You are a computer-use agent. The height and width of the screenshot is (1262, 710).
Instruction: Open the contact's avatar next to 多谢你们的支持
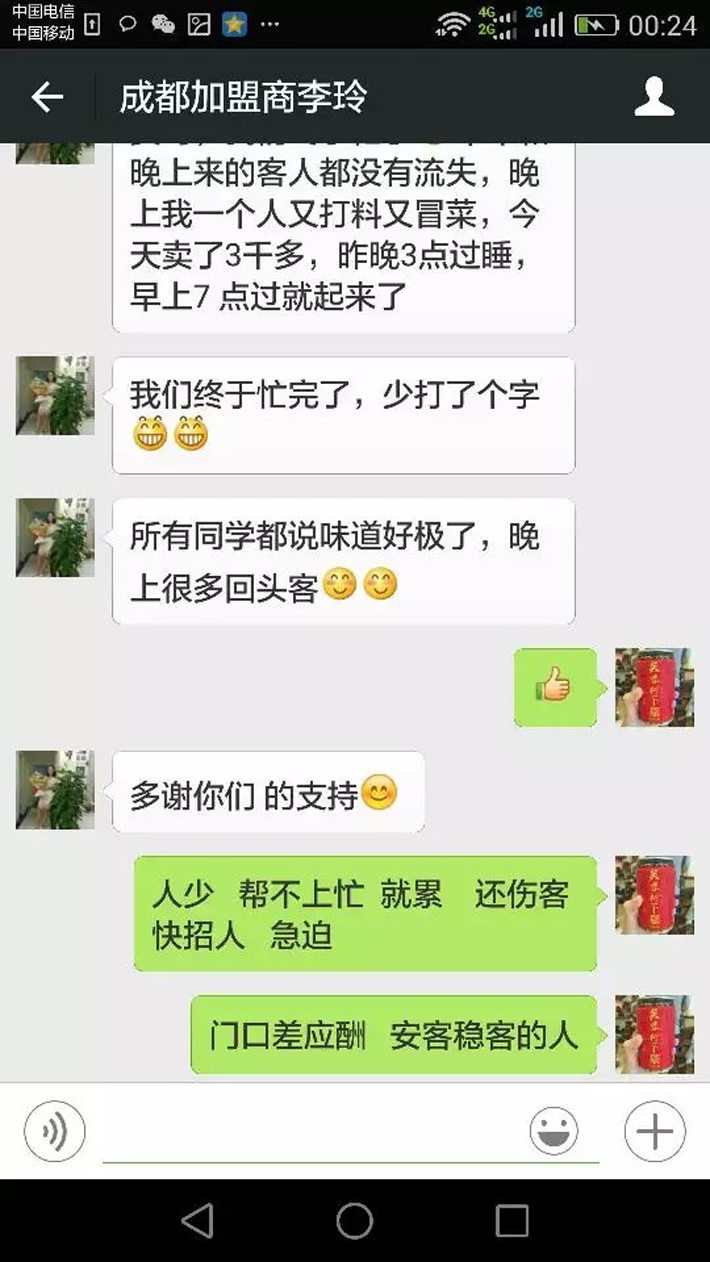[x=55, y=790]
